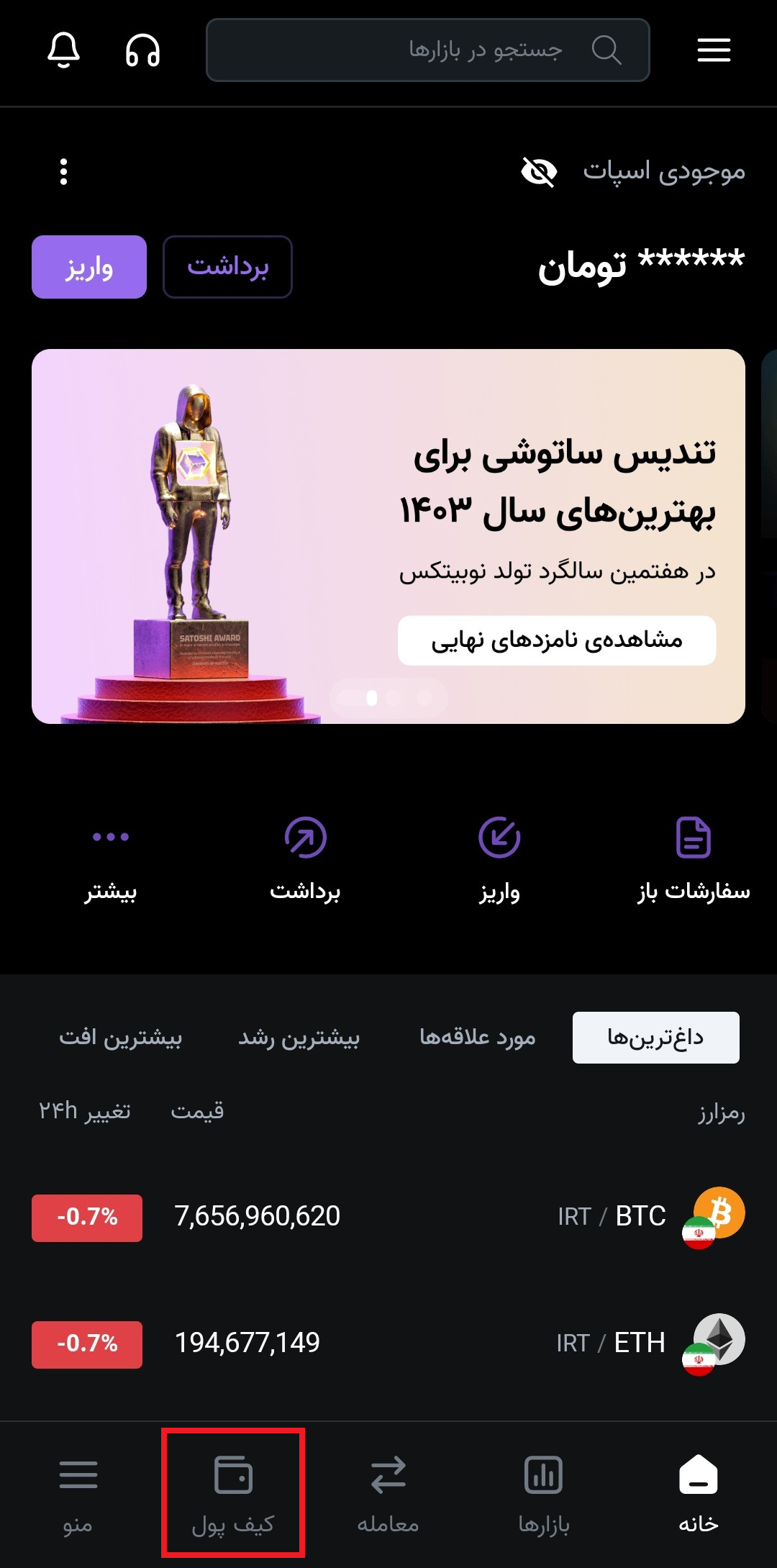Switch to the مورد علاقه‌ها favorites tab
The image size is (777, 1568).
click(478, 1038)
